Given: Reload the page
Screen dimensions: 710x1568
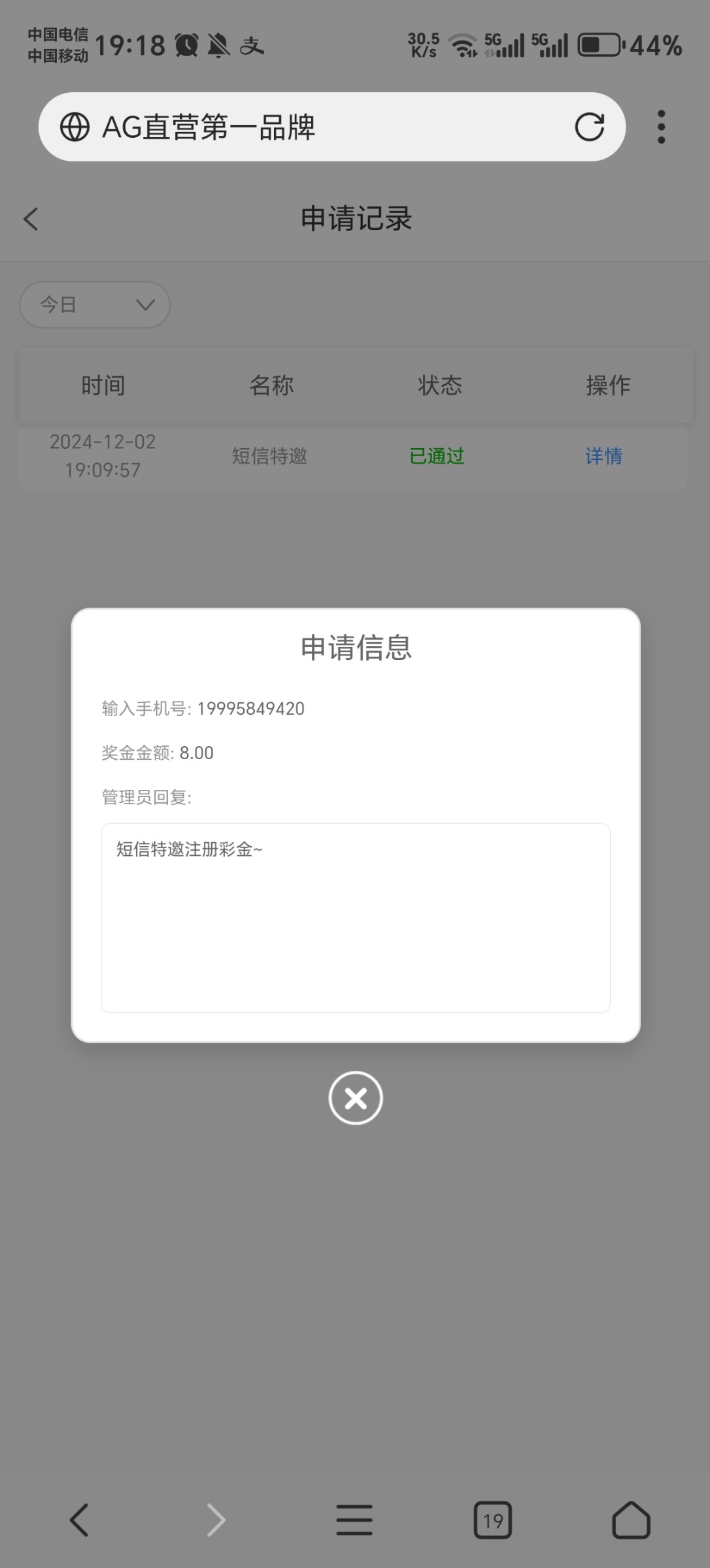Looking at the screenshot, I should [x=589, y=127].
